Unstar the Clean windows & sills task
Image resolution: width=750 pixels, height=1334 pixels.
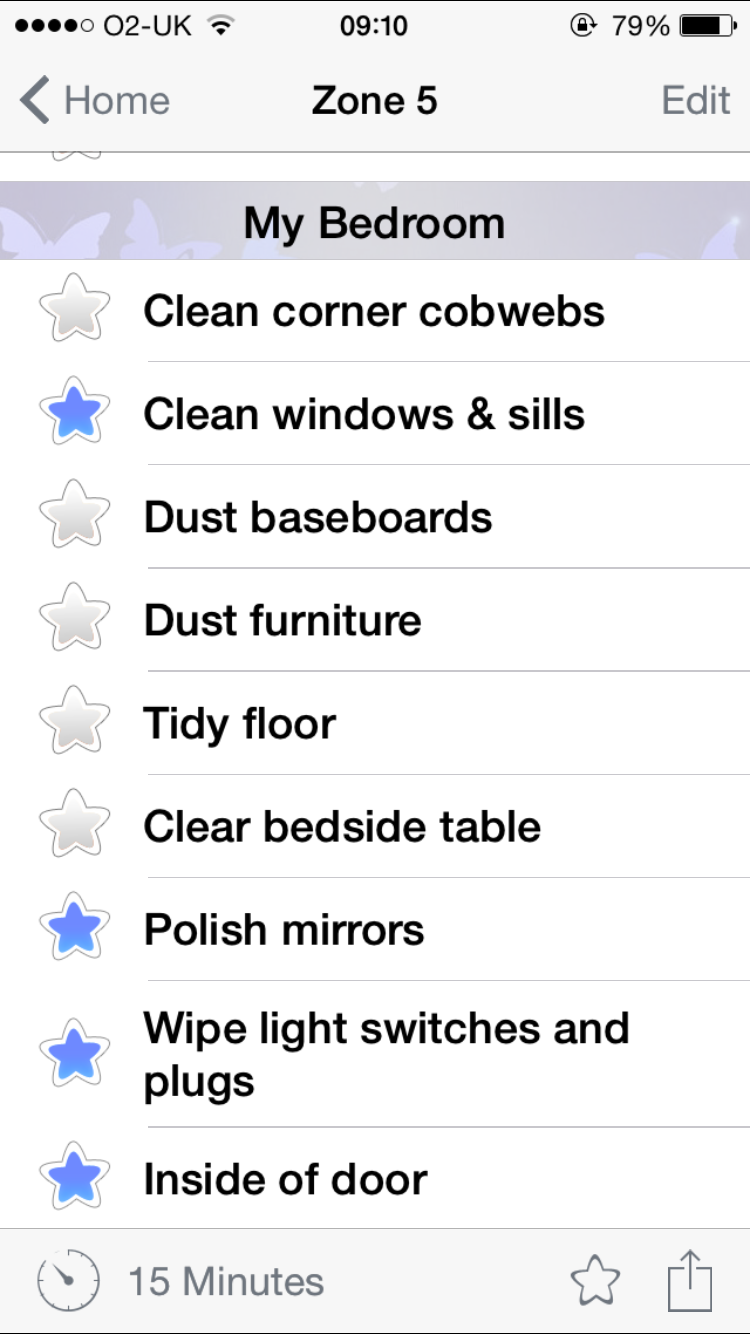coord(74,414)
